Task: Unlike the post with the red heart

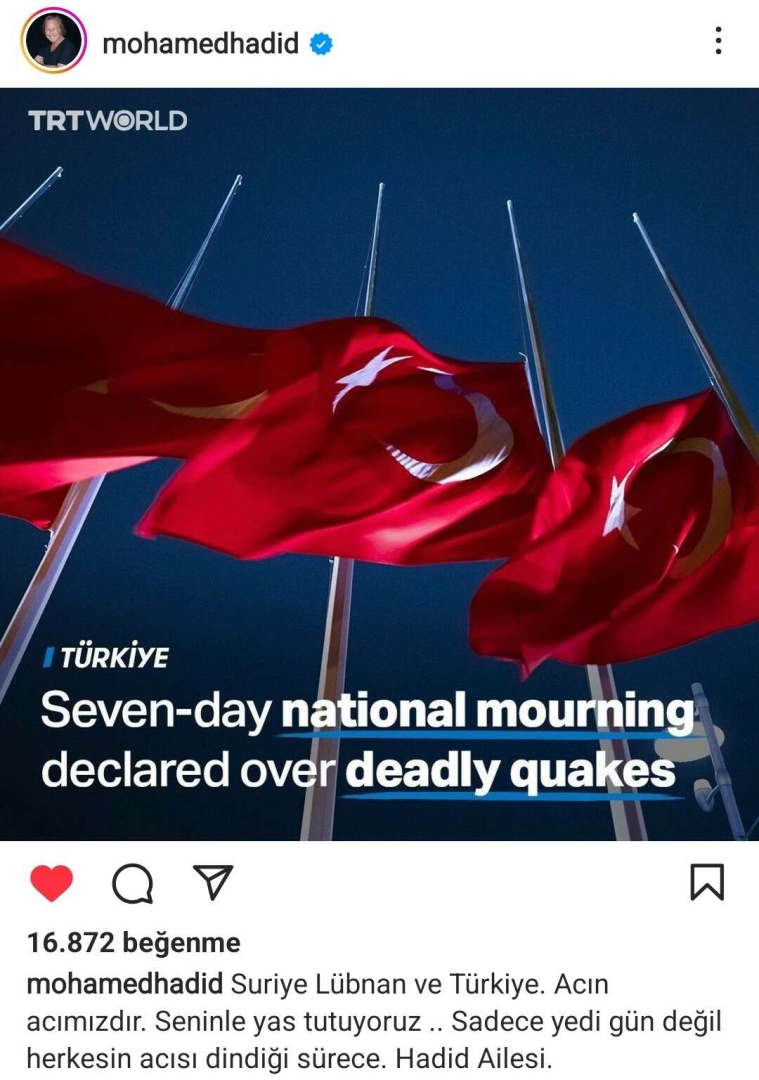Action: (x=51, y=883)
